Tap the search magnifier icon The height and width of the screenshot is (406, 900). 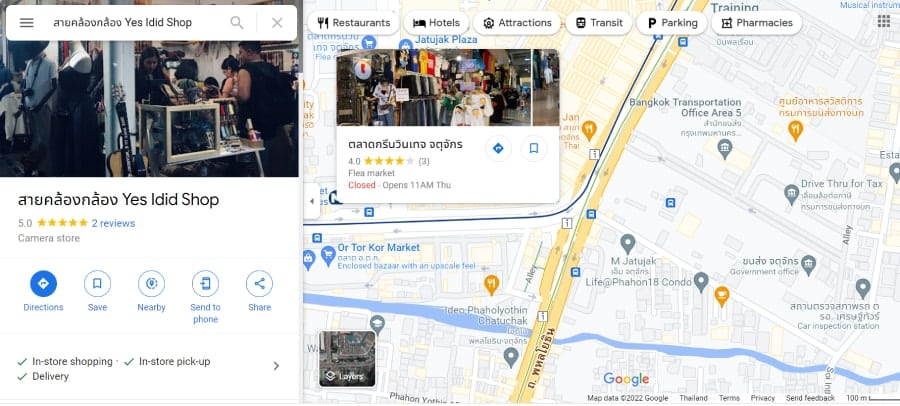237,22
